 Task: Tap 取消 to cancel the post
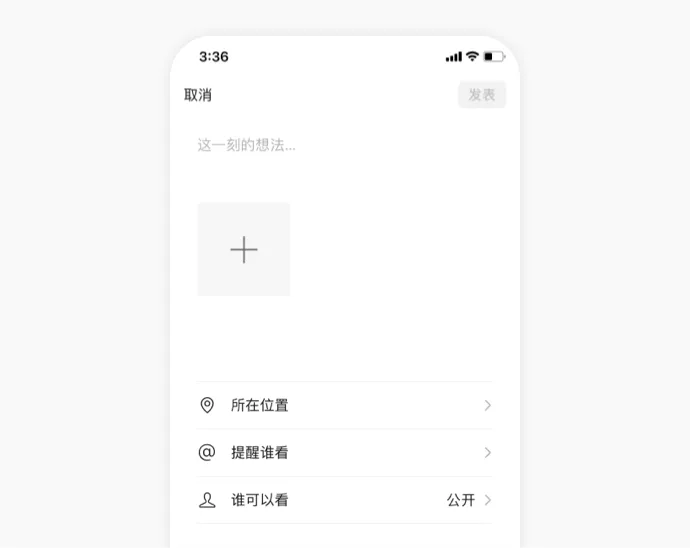pyautogui.click(x=198, y=95)
